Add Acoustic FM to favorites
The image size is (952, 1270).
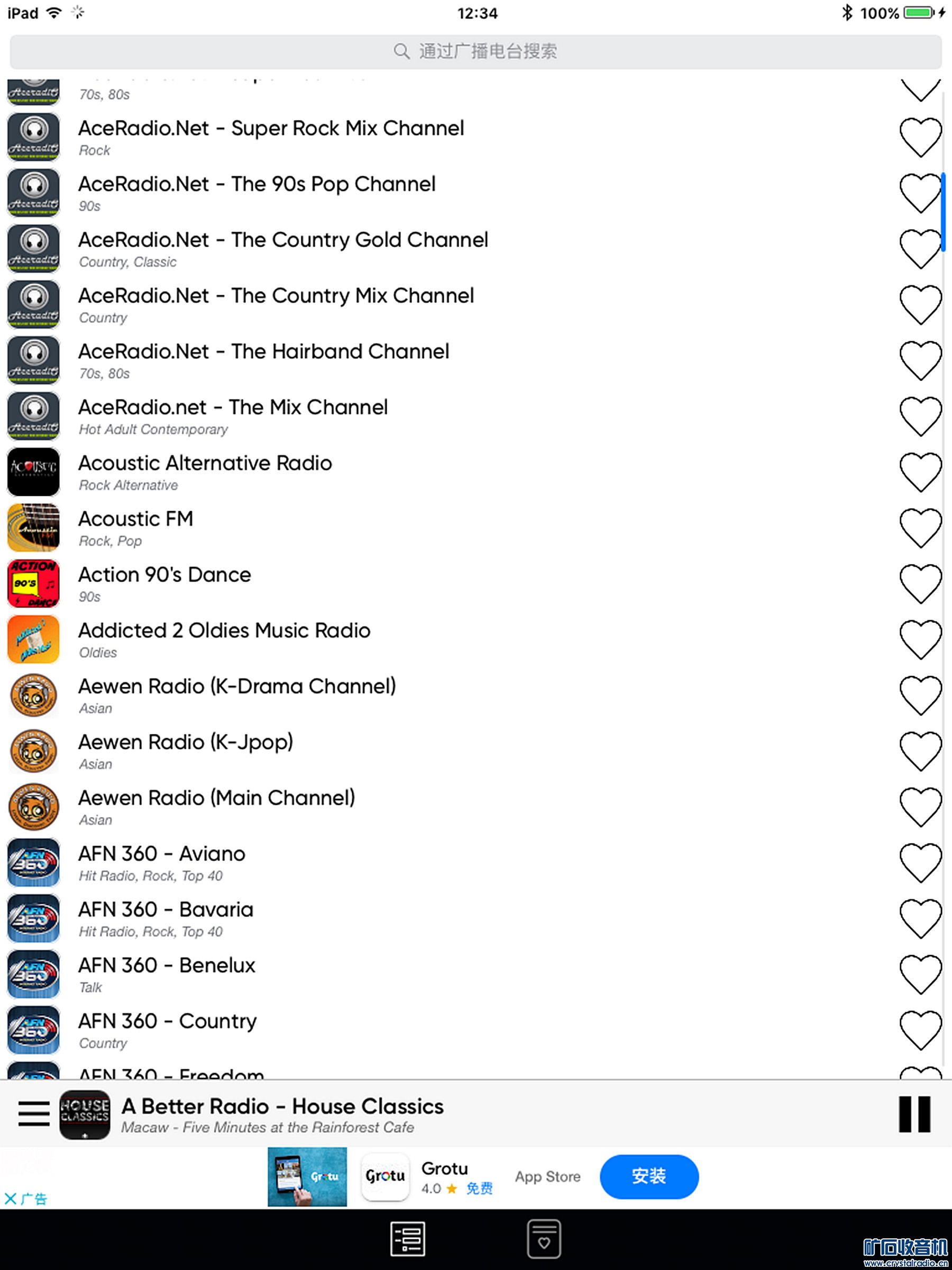pyautogui.click(x=920, y=528)
